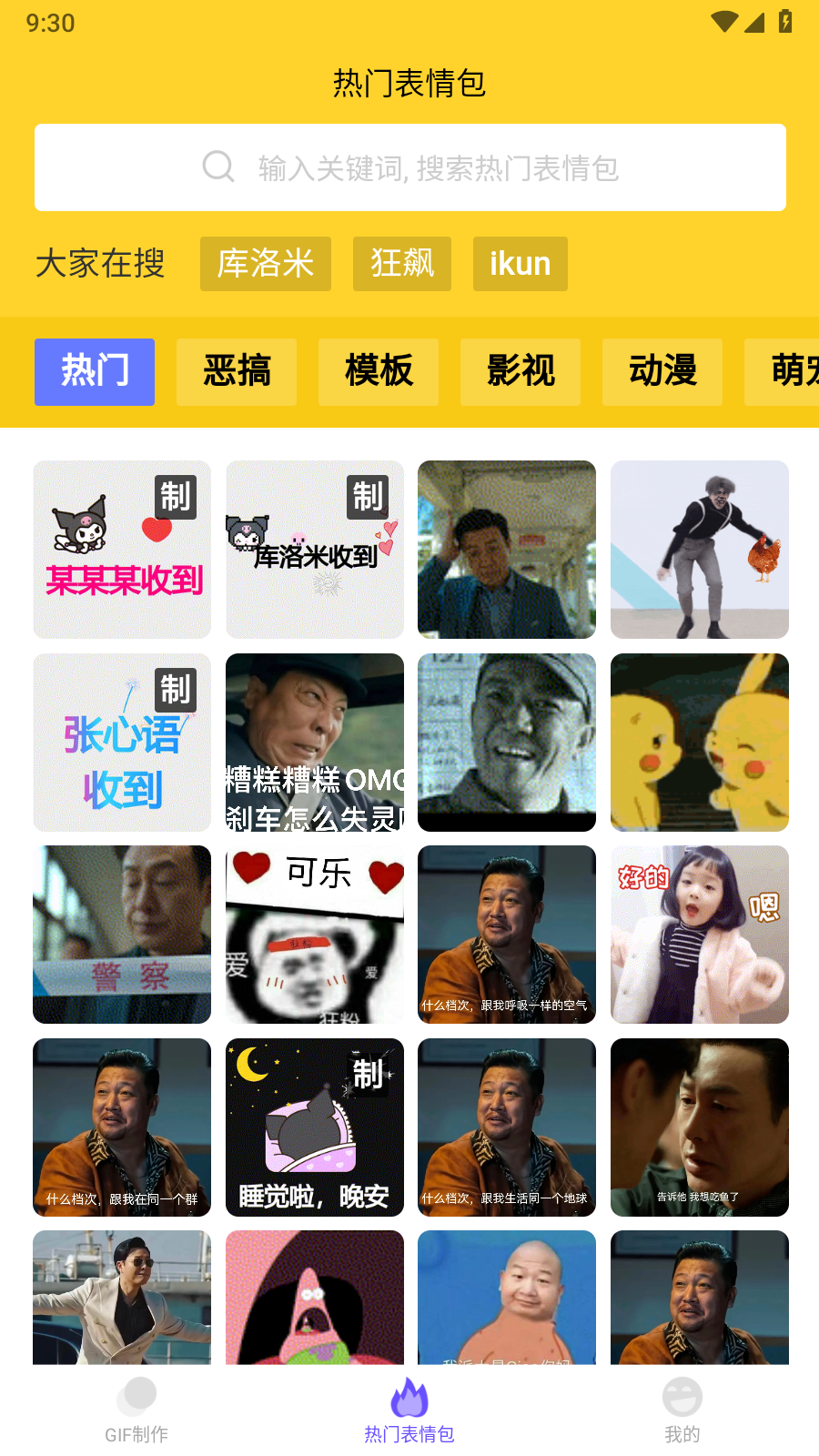Open the 张心语收到 sticker template
Screen dimensions: 819x1456
click(122, 743)
